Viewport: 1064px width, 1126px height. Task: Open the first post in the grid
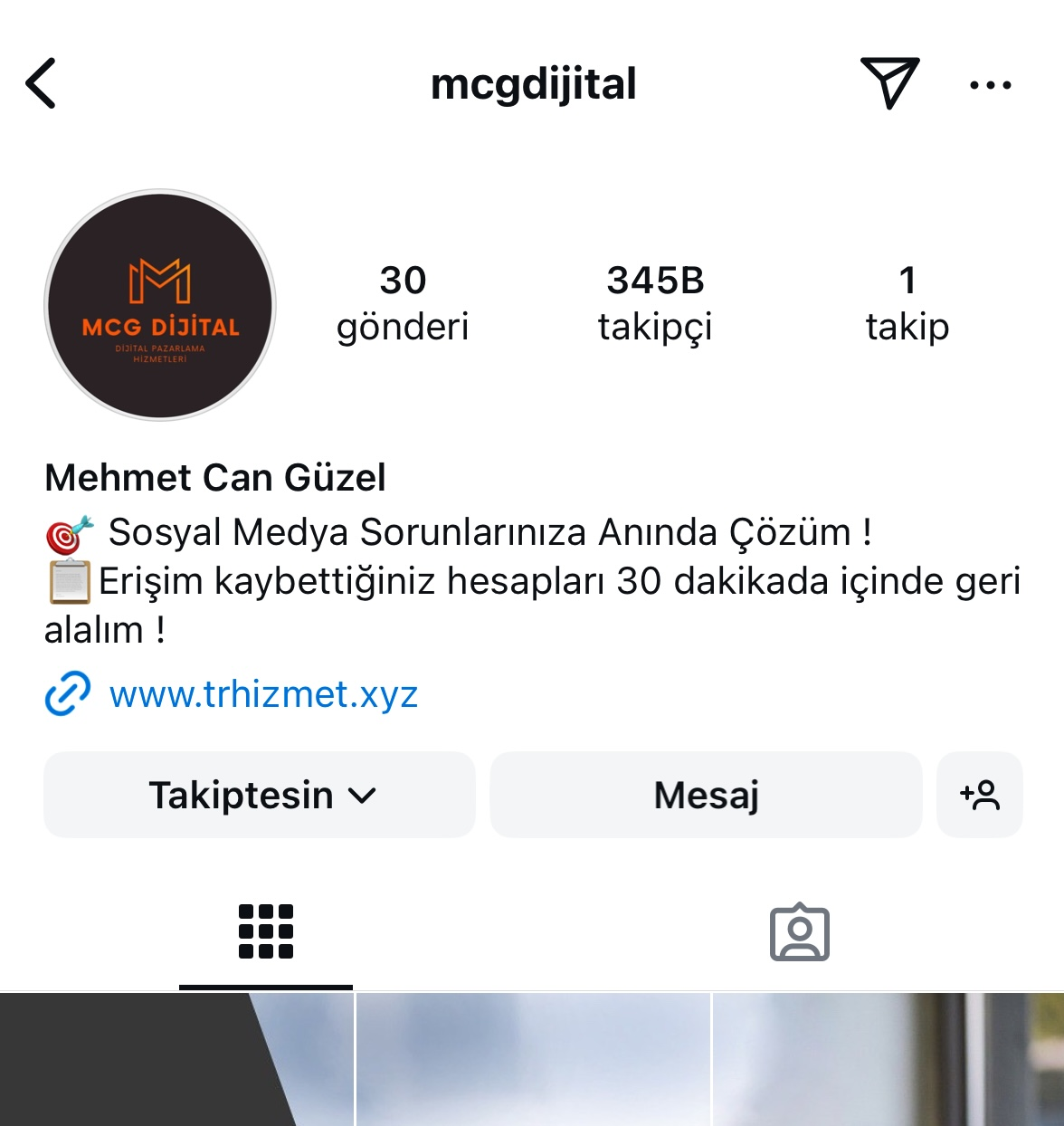pos(176,1059)
